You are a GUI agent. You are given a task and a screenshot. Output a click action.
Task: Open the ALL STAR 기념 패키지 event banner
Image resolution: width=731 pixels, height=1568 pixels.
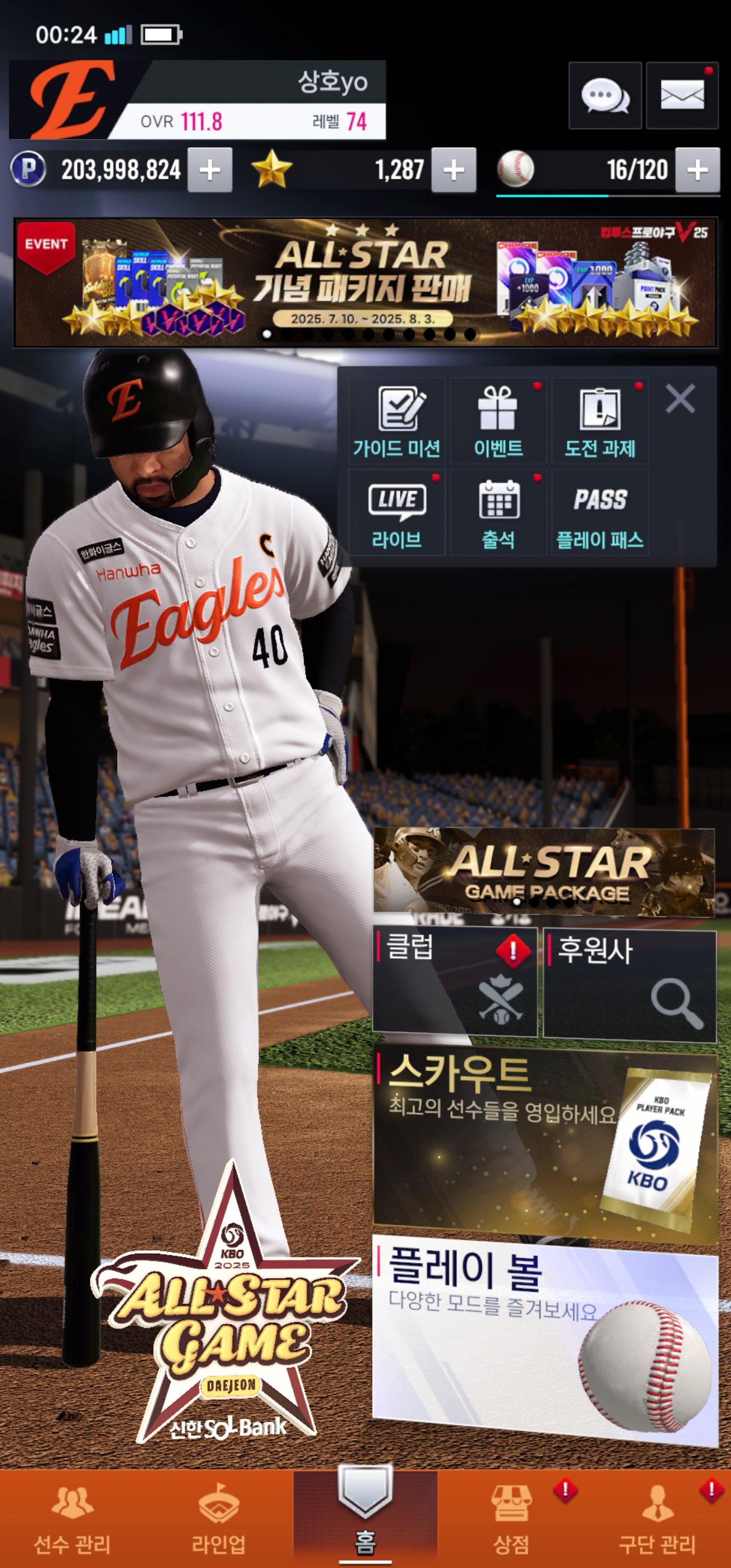pyautogui.click(x=365, y=282)
